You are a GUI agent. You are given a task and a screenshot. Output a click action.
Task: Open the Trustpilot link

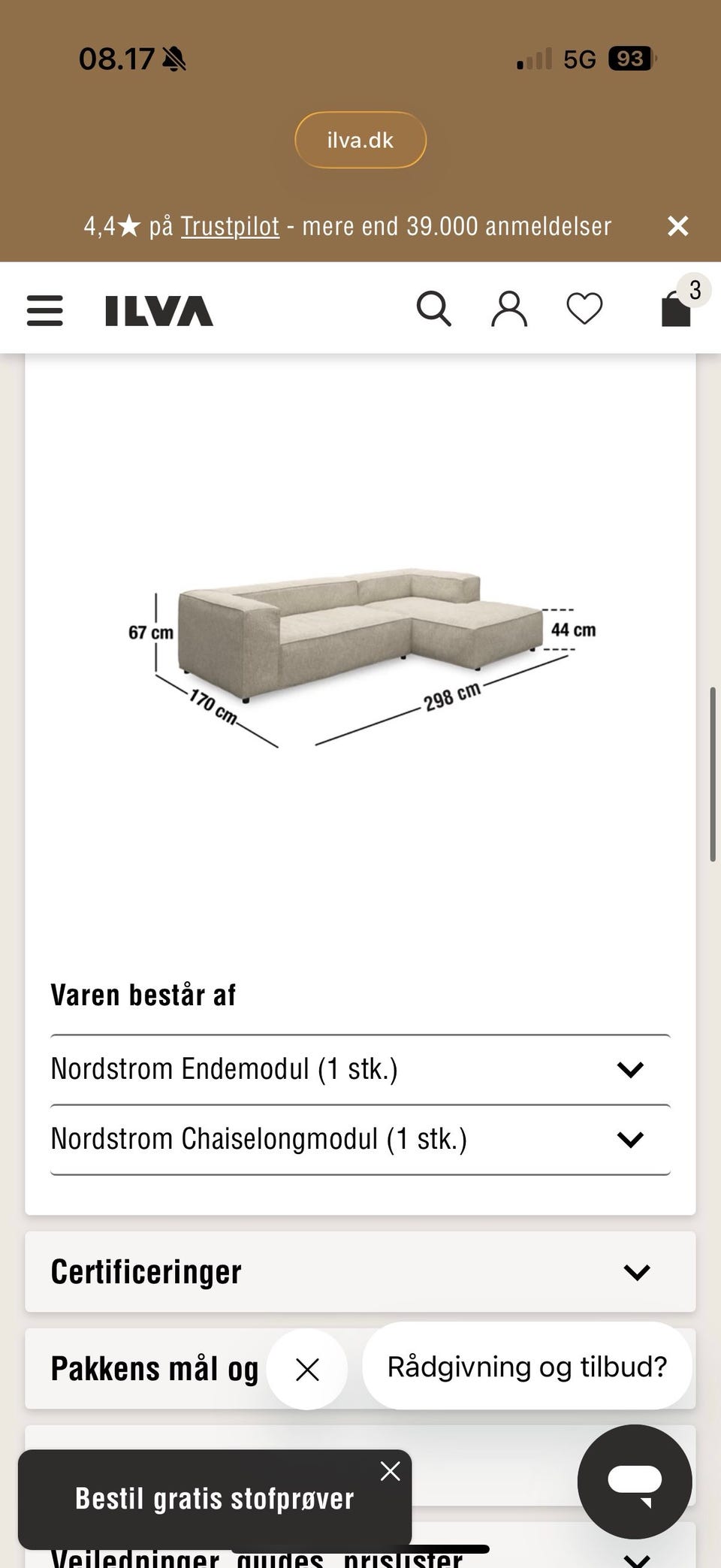coord(229,226)
